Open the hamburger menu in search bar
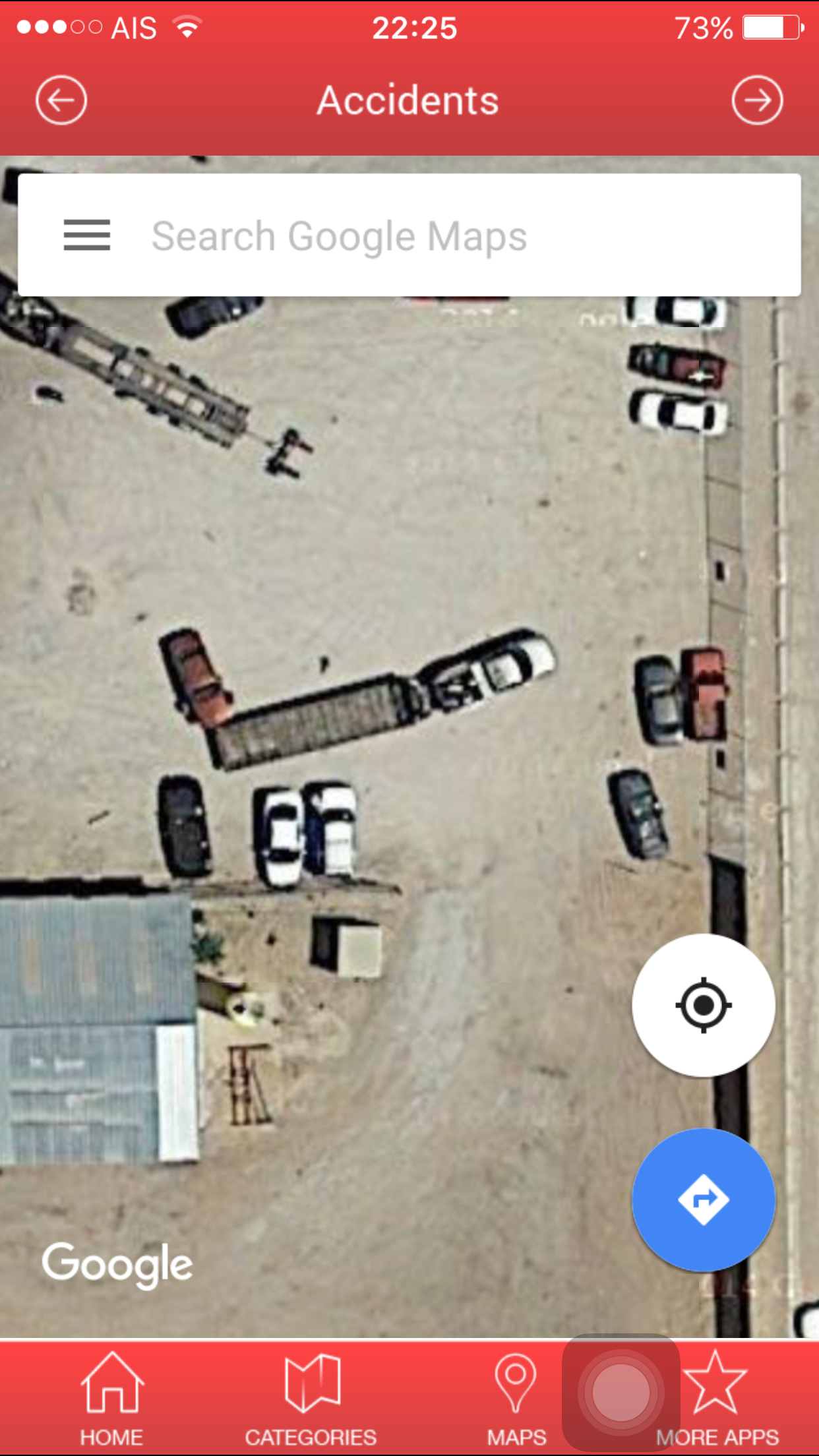819x1456 pixels. pyautogui.click(x=86, y=235)
